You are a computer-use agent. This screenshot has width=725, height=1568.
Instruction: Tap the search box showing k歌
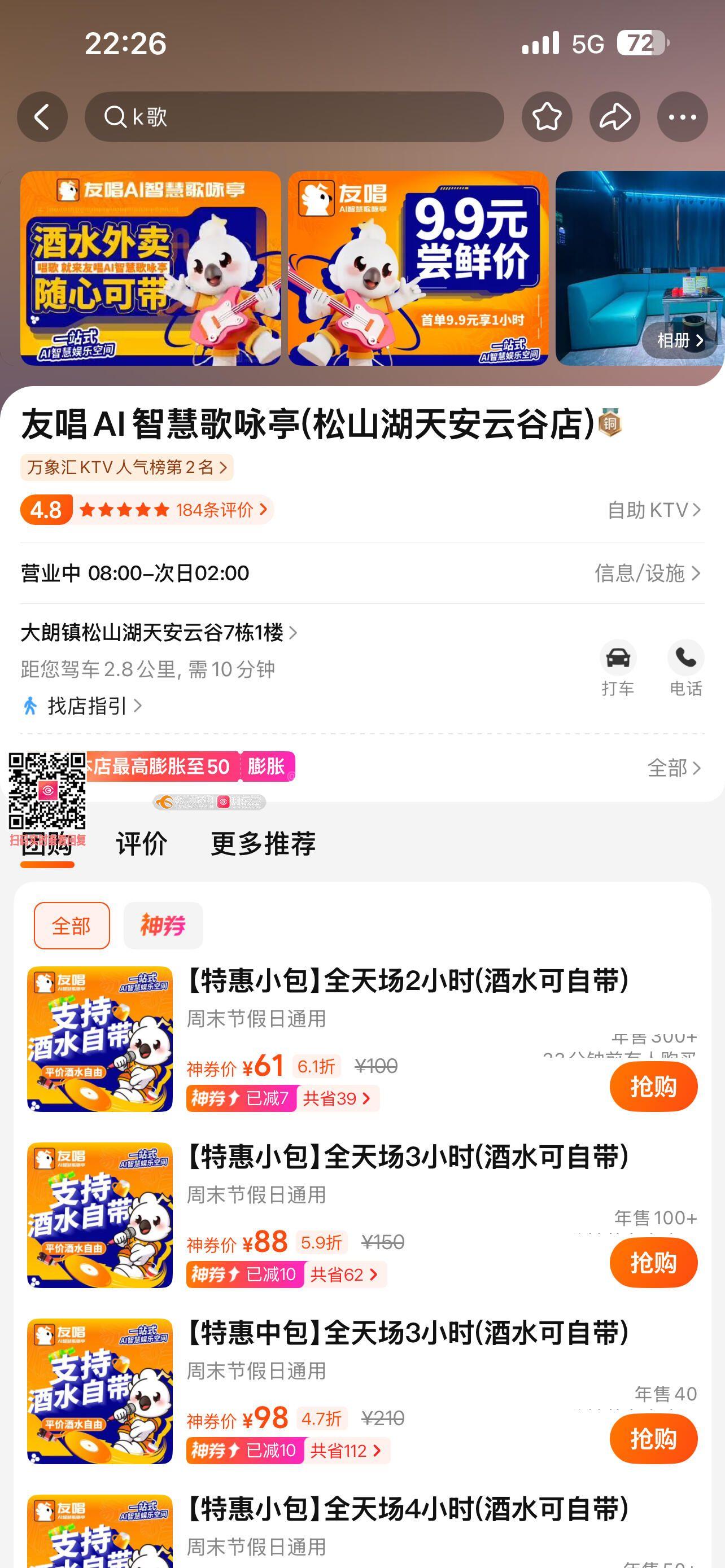coord(294,117)
